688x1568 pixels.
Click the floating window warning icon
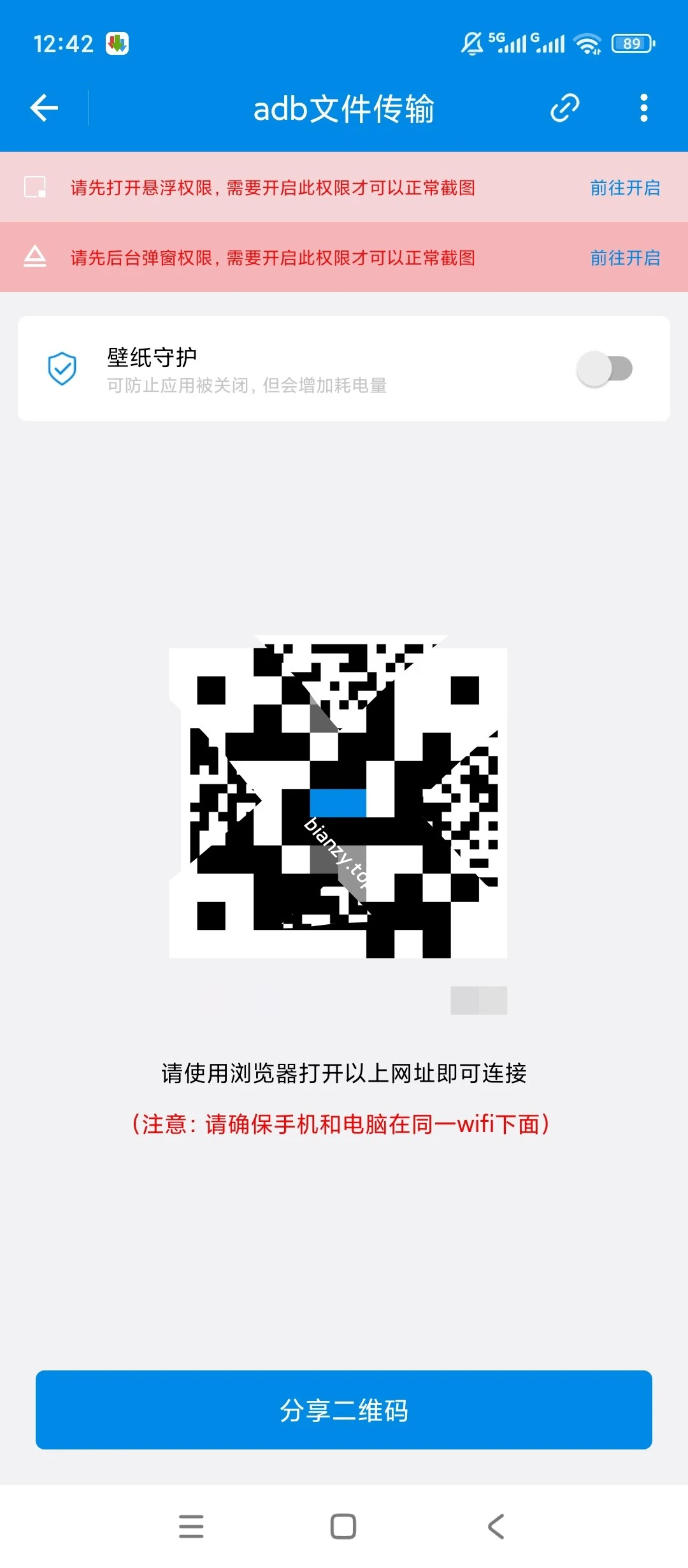(x=35, y=188)
